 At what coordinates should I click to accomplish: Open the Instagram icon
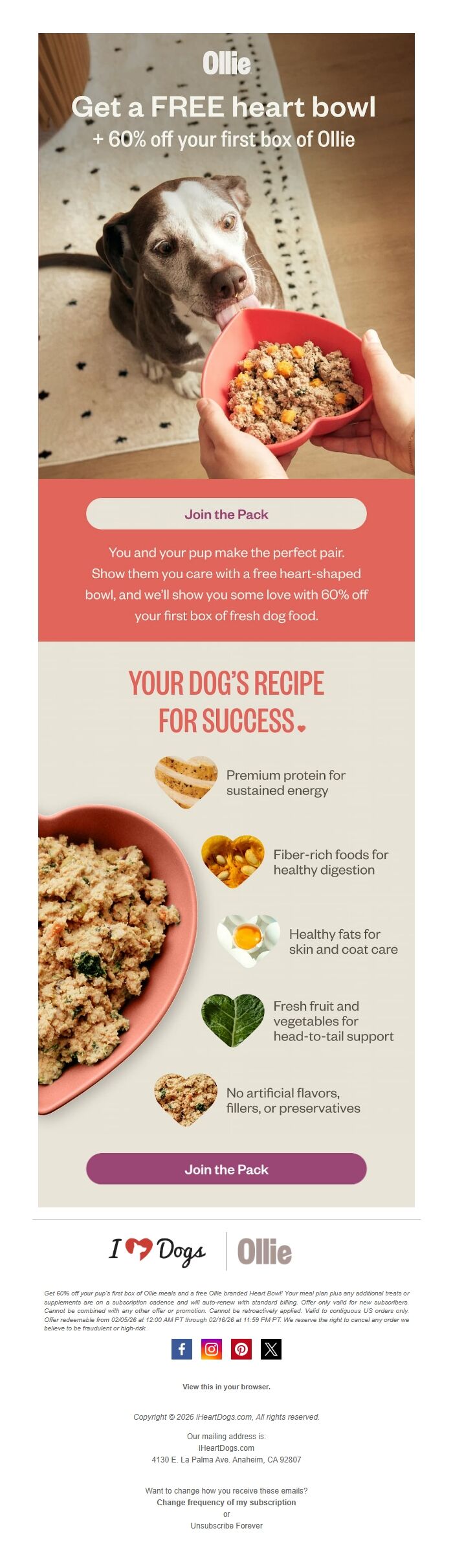point(212,1349)
